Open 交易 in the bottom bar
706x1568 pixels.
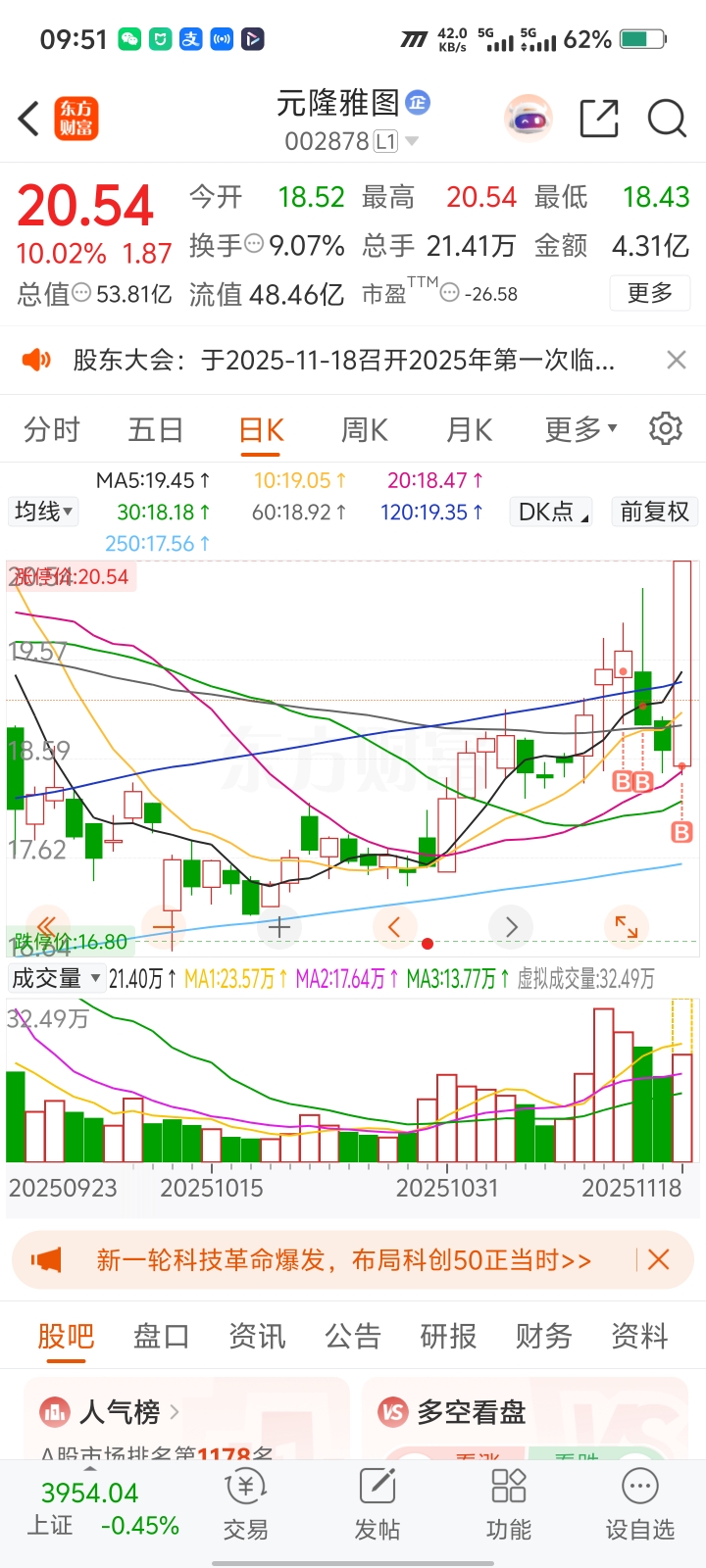(245, 1506)
